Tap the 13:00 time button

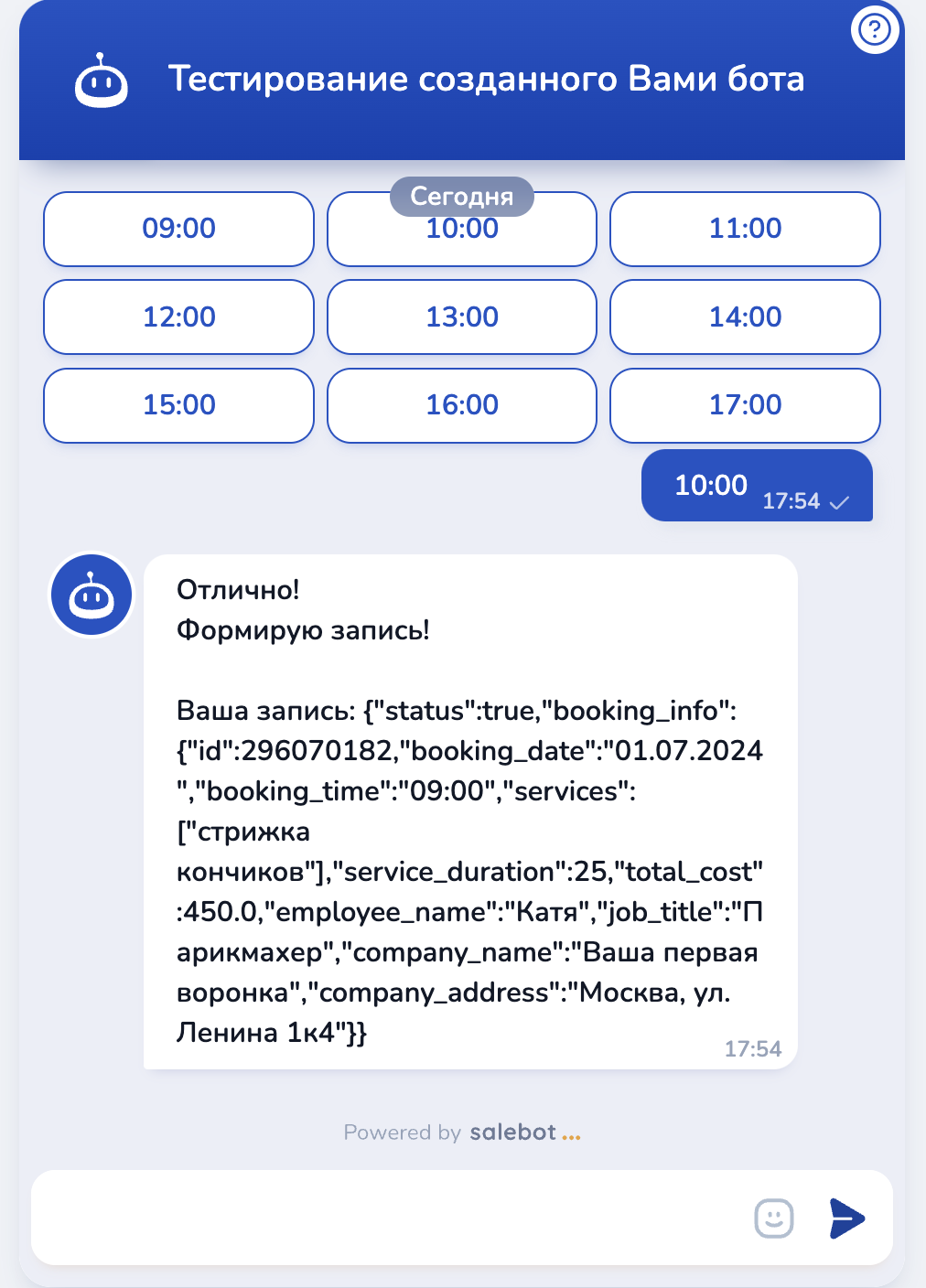pyautogui.click(x=462, y=317)
